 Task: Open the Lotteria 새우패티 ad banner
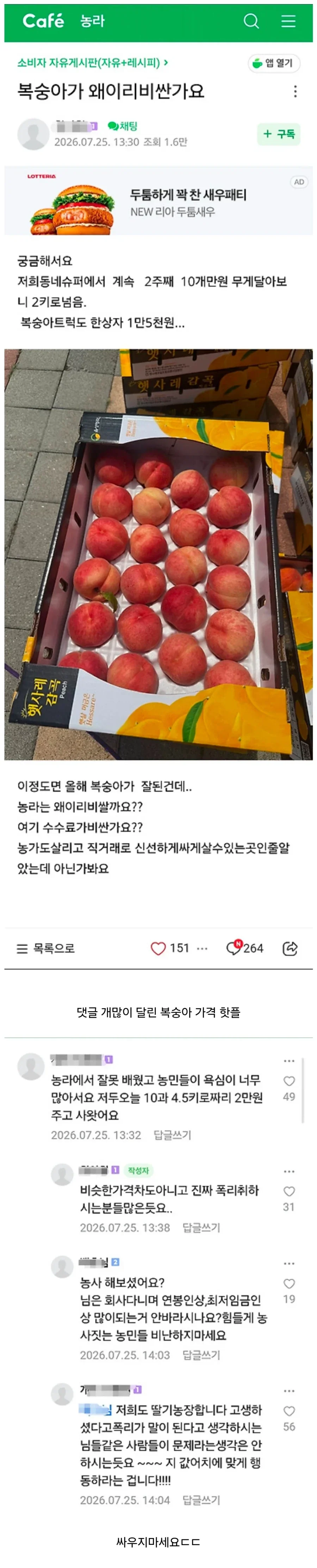(x=158, y=201)
